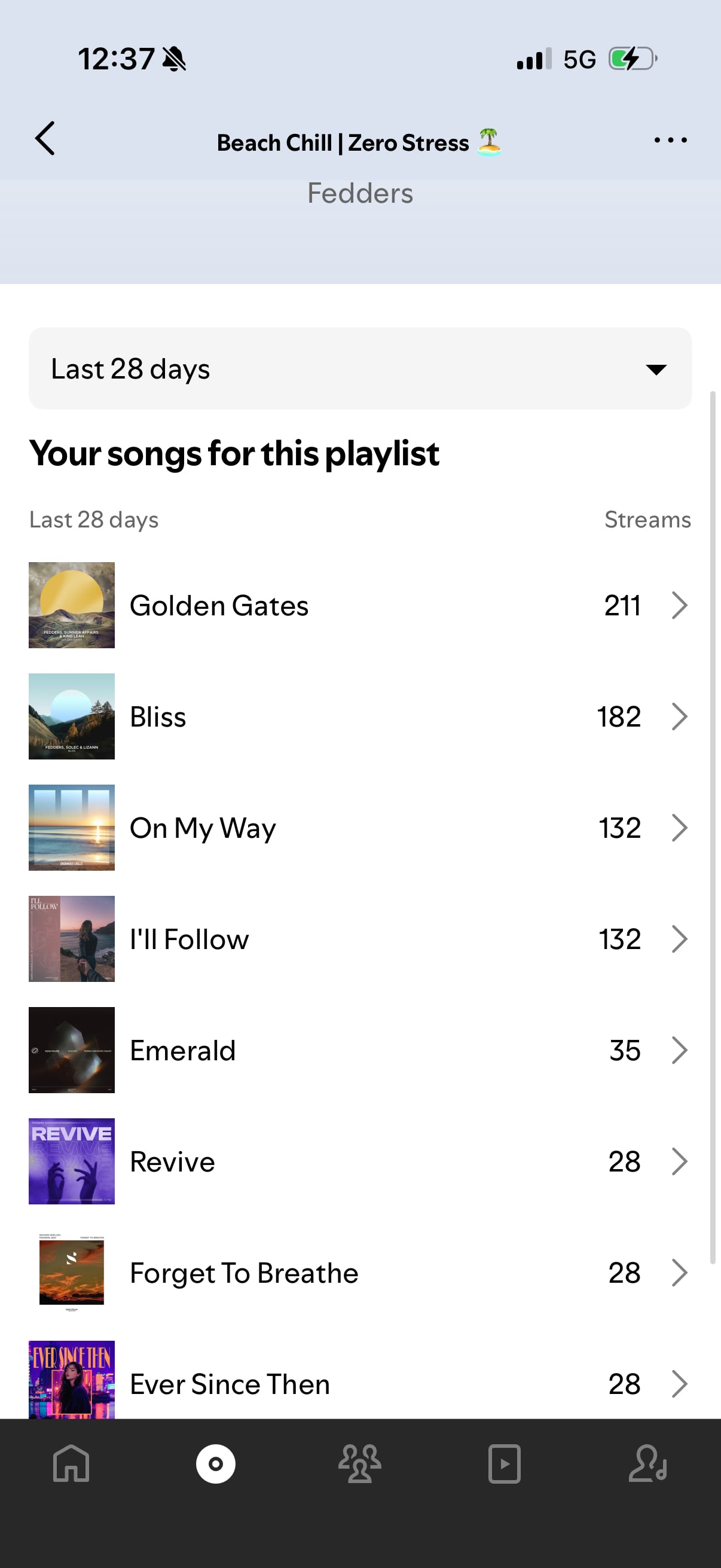Open Ever Since Then song row

click(x=359, y=1383)
